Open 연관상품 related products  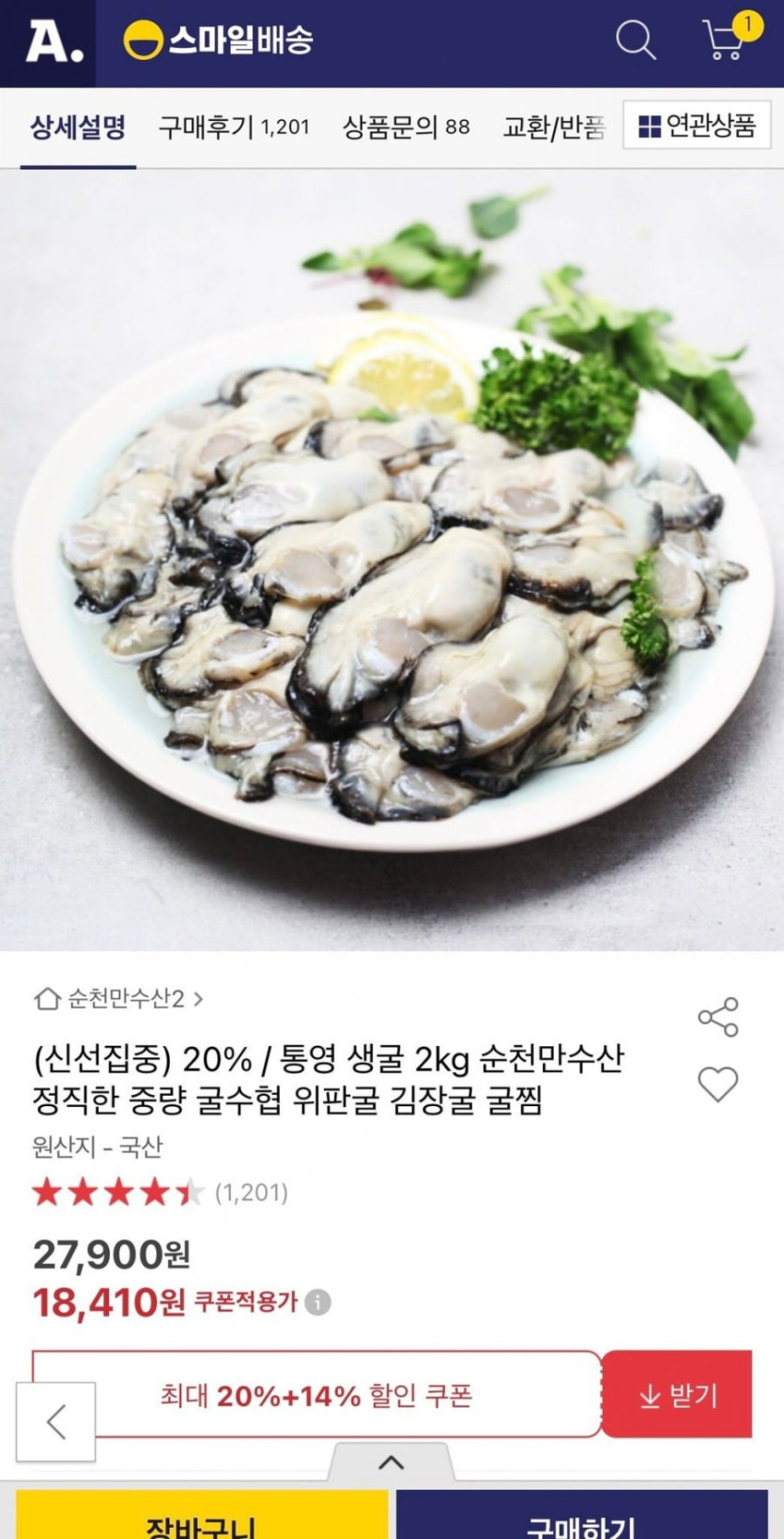(697, 125)
